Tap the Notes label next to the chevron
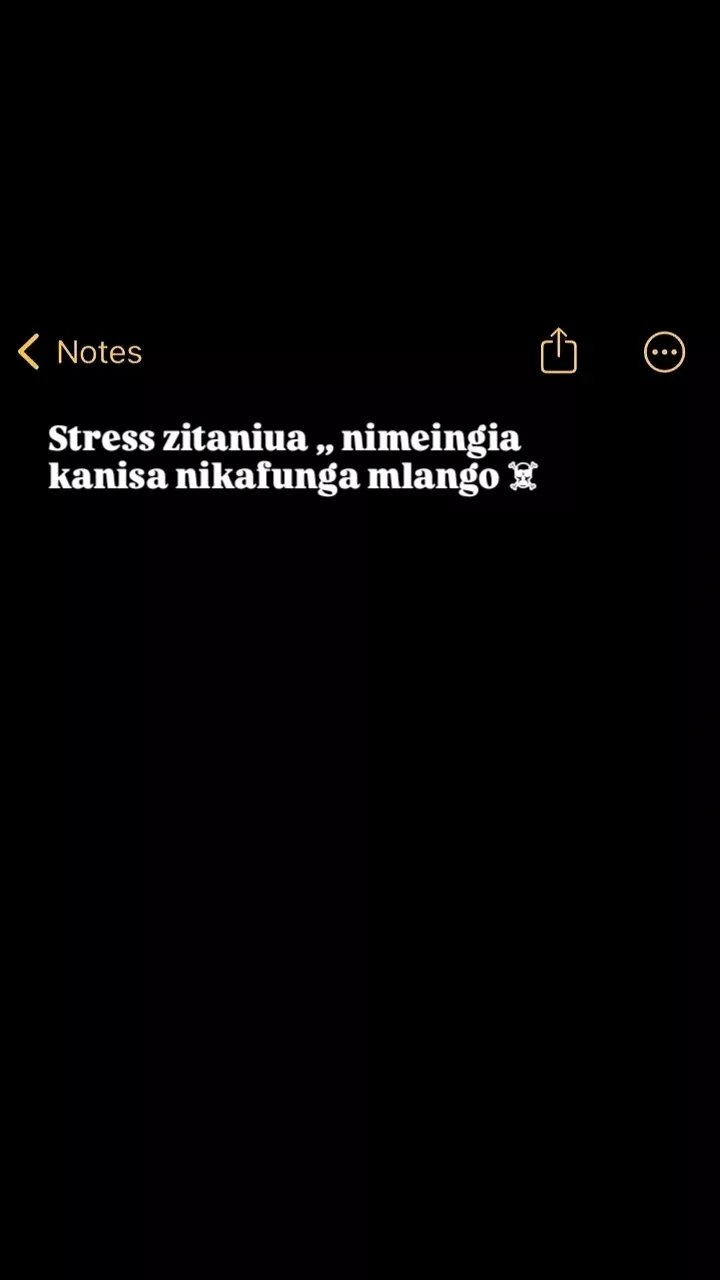This screenshot has height=1280, width=720. tap(100, 352)
